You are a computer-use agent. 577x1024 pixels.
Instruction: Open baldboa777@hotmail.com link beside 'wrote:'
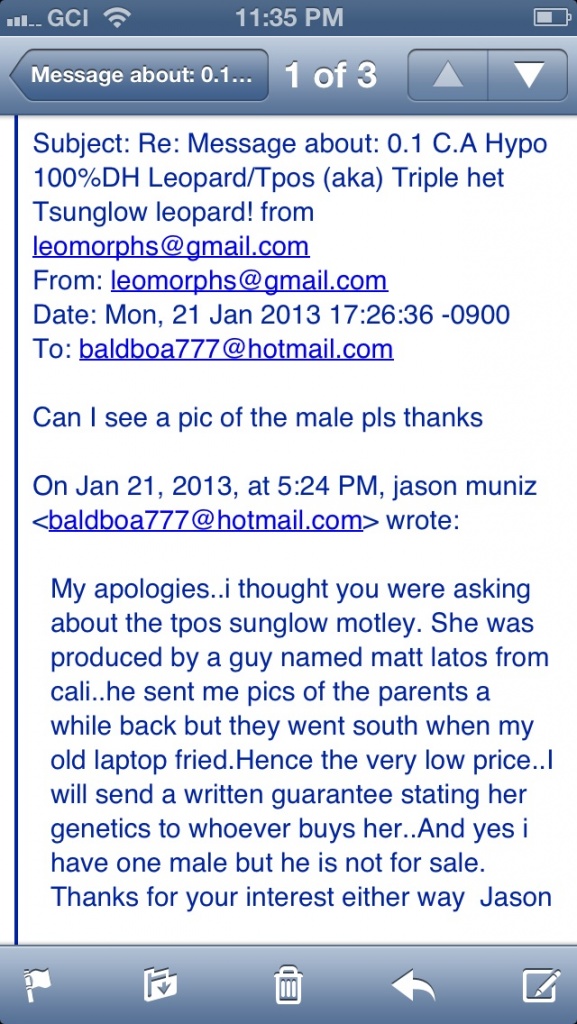tap(206, 520)
